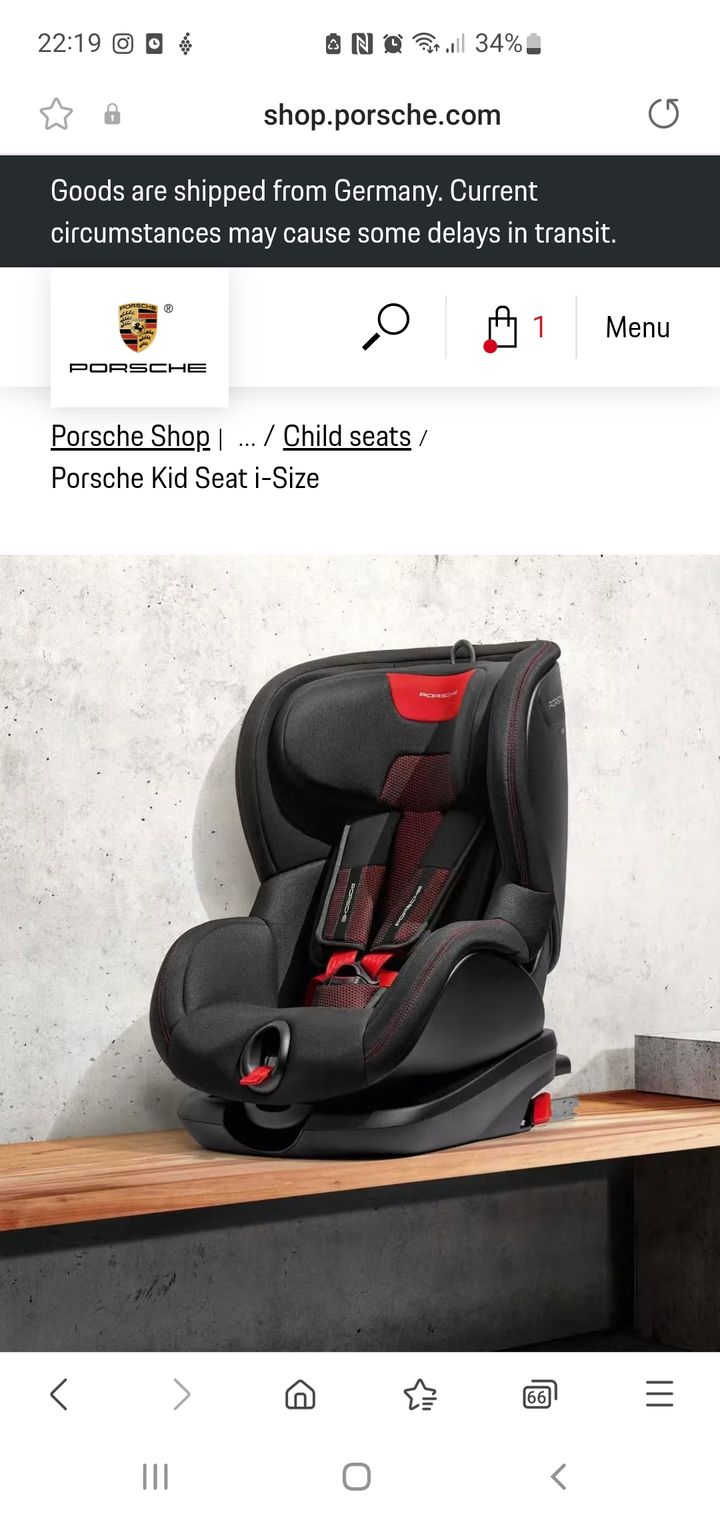Go to the Porsche Shop breadcrumb link
Image resolution: width=720 pixels, height=1520 pixels.
pyautogui.click(x=130, y=437)
